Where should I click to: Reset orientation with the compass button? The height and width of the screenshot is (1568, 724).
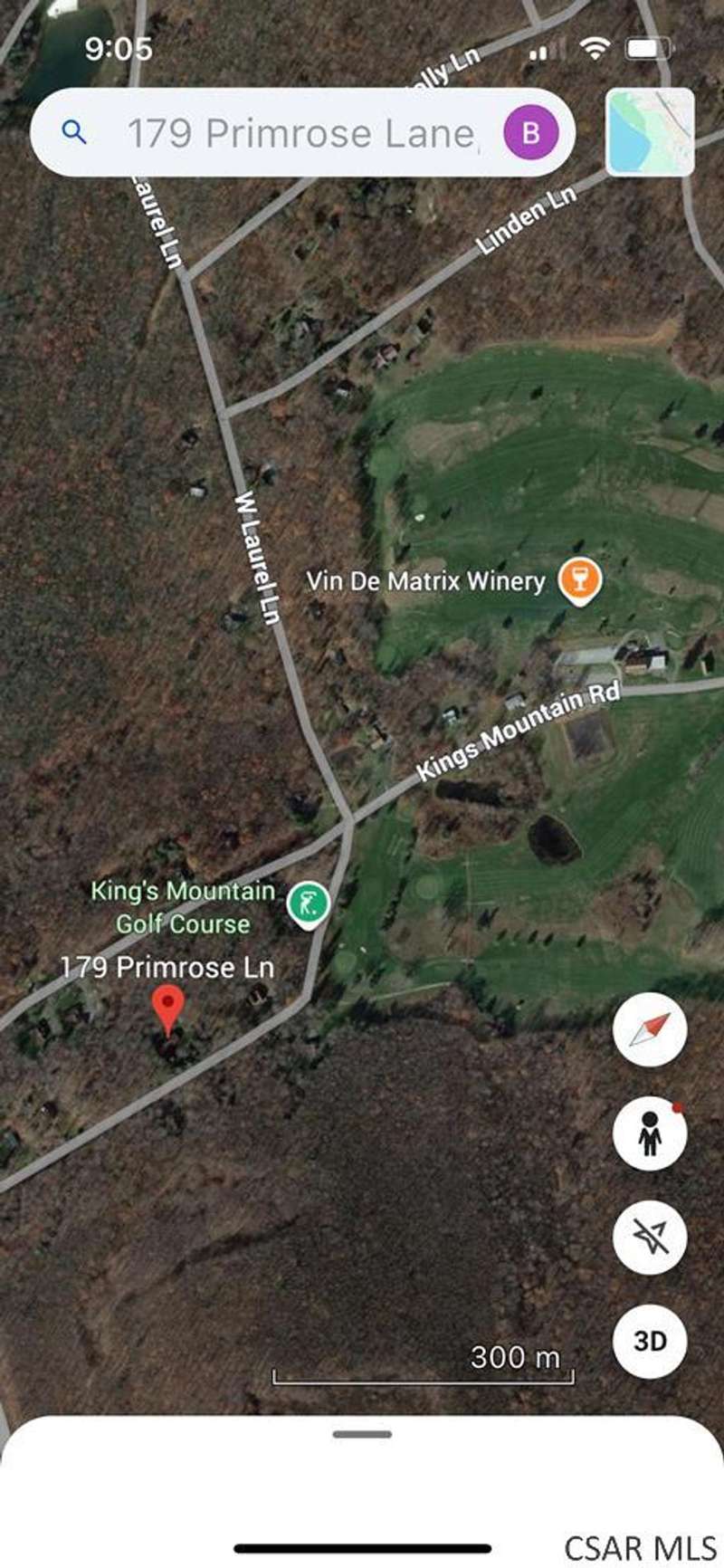[x=650, y=1029]
